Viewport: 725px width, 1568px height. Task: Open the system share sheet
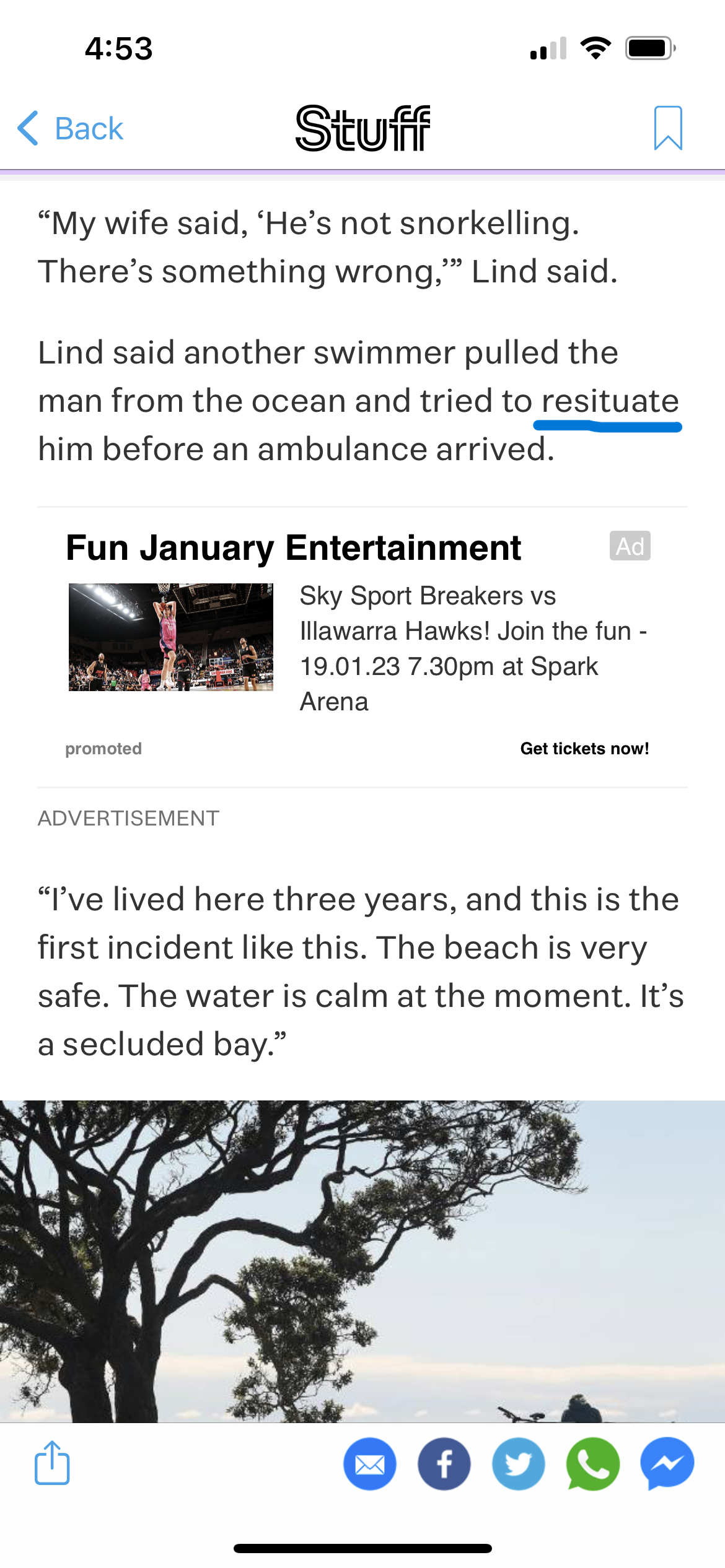tap(52, 1463)
